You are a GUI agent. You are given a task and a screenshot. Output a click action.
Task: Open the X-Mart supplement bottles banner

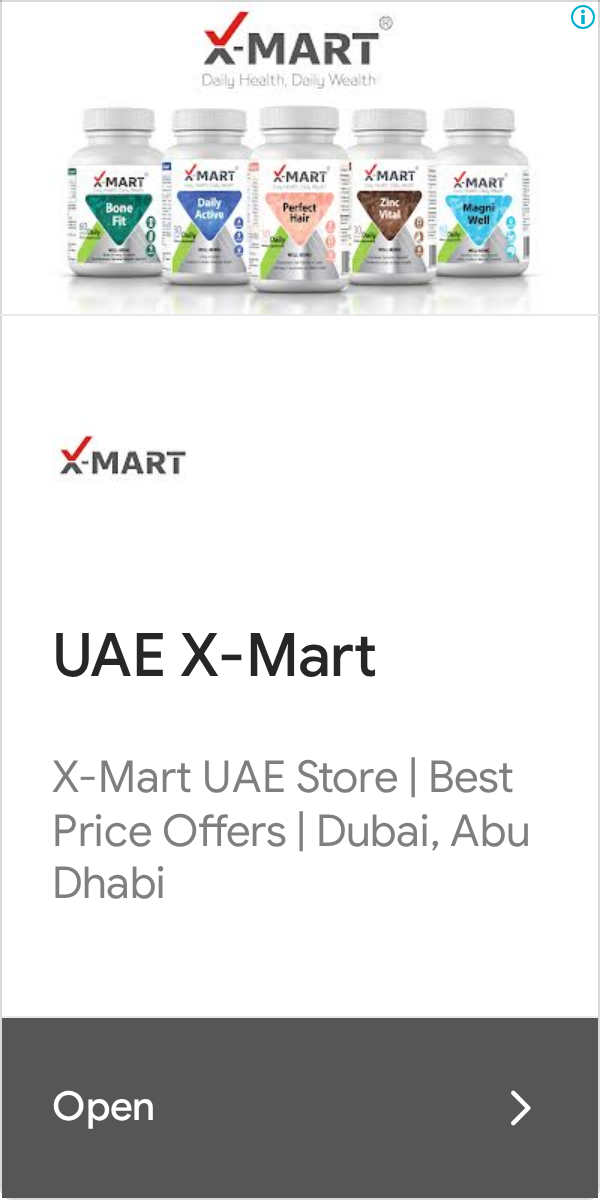300,158
